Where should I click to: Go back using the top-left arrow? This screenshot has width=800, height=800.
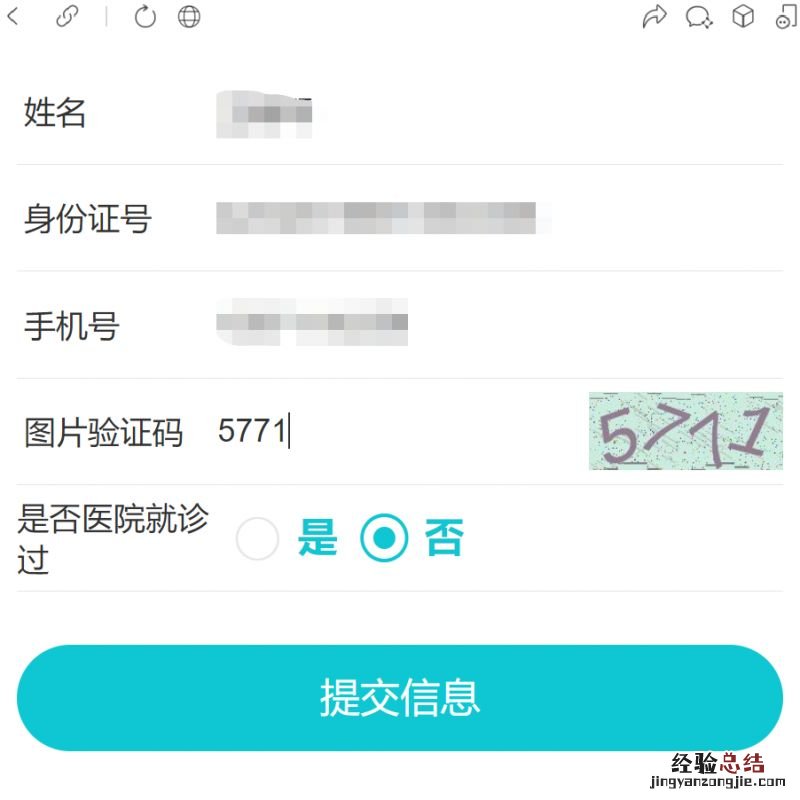(x=14, y=16)
